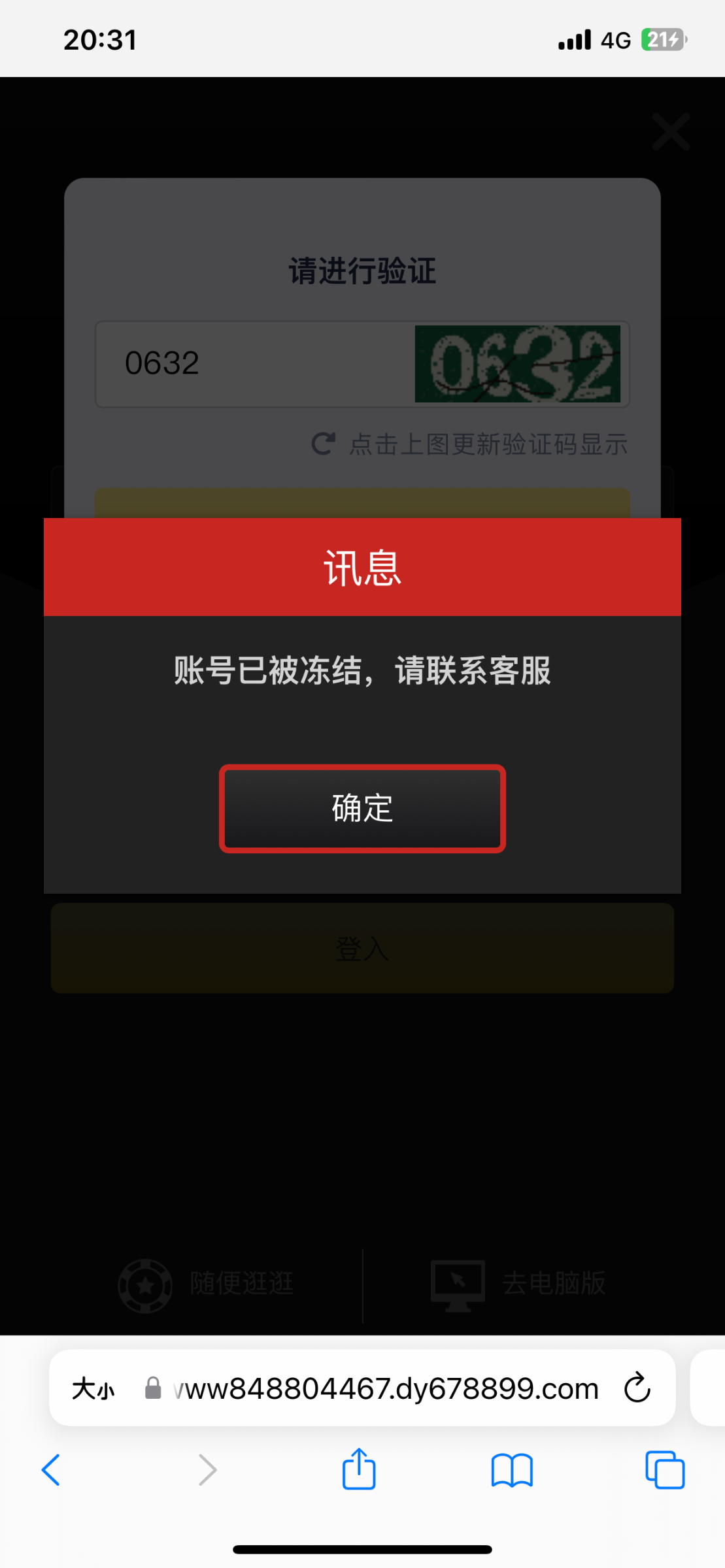Viewport: 725px width, 1568px height.
Task: Close the verification overlay with X
Action: point(671,131)
